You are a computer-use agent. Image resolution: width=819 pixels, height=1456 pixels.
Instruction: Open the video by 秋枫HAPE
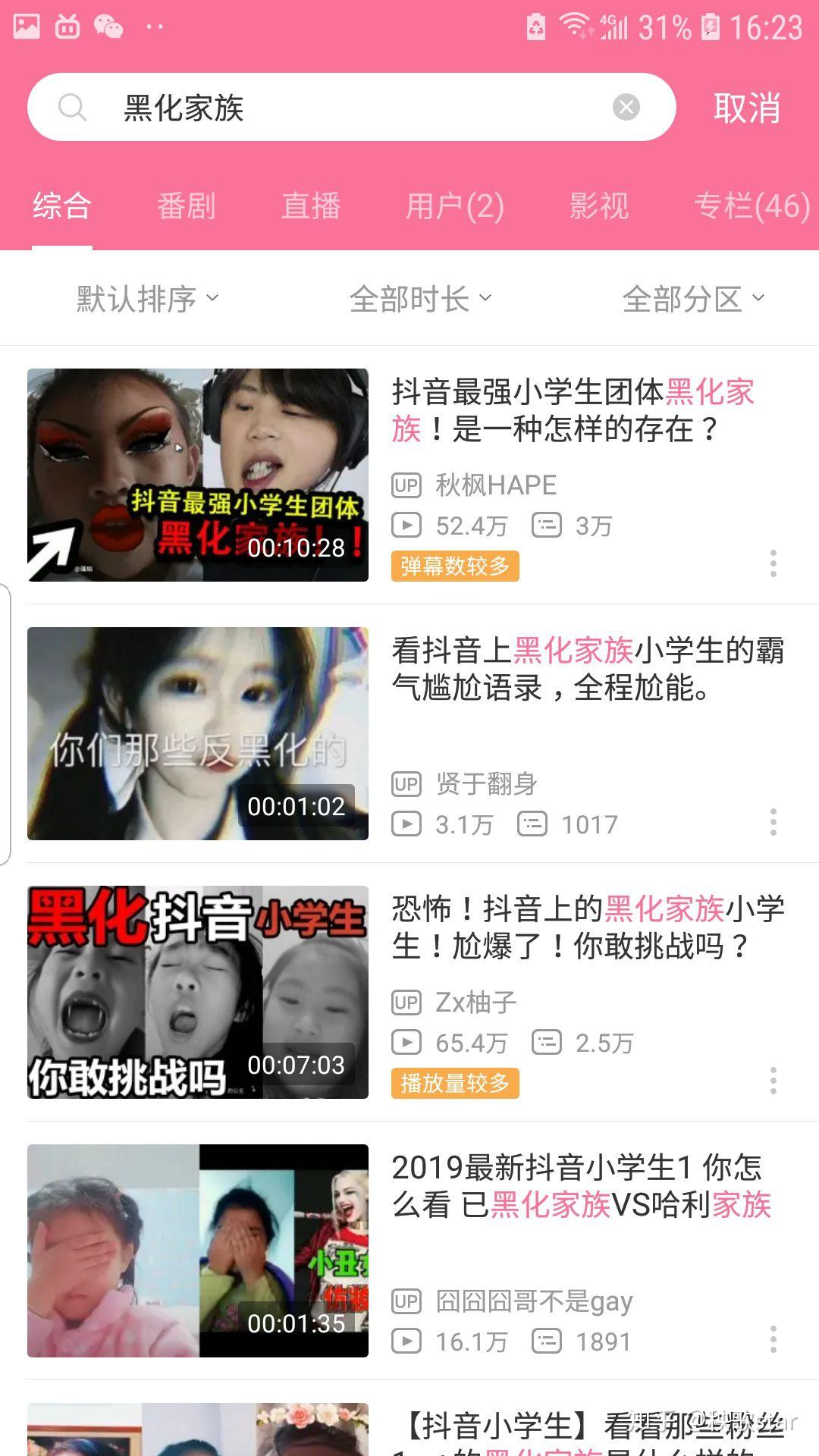click(409, 475)
